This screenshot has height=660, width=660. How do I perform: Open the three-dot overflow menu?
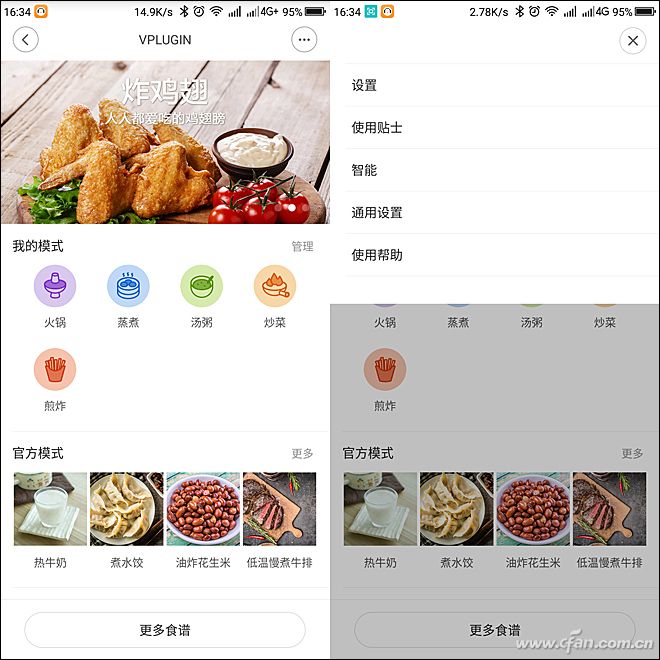coord(304,40)
